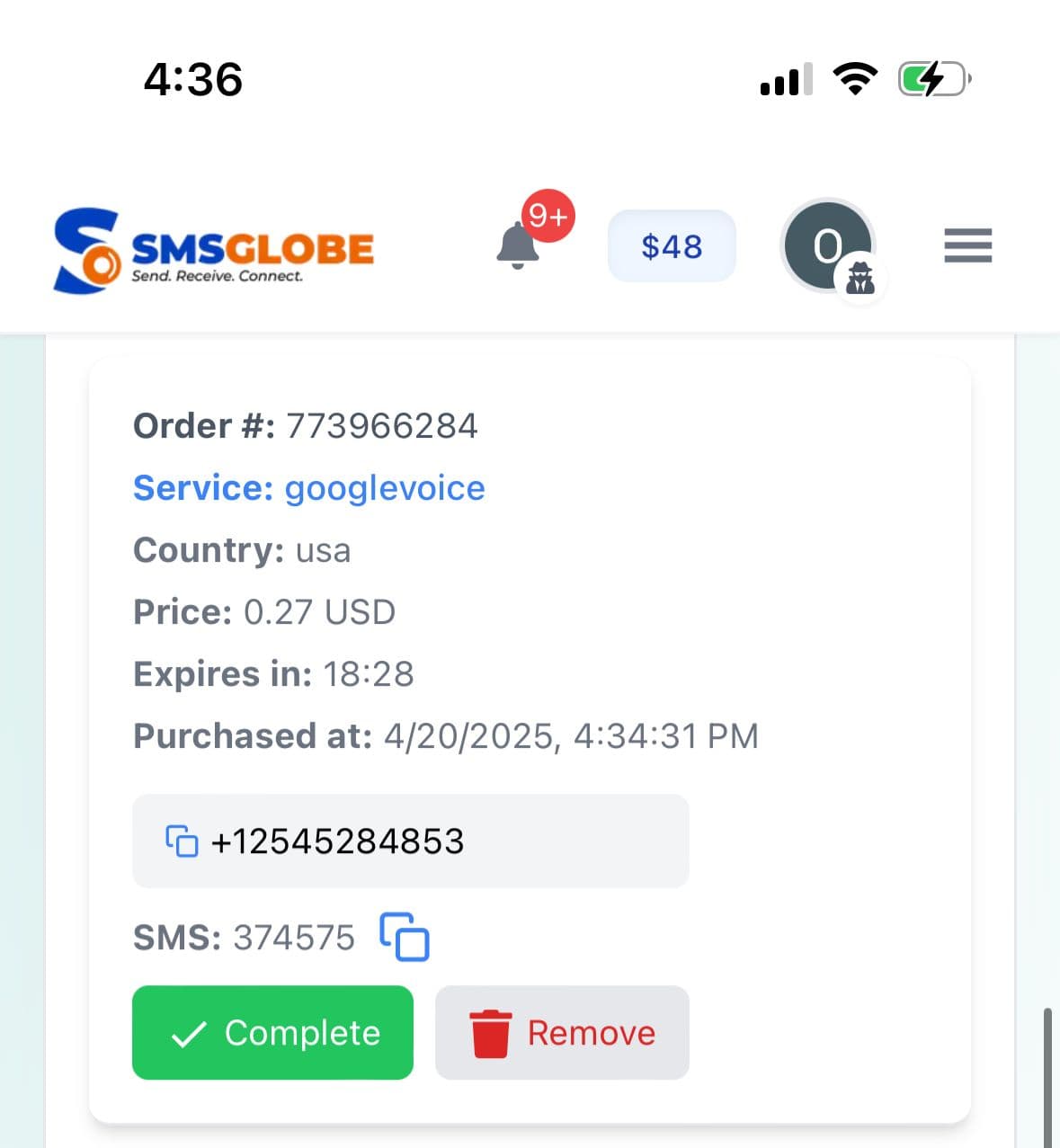Open the $48 balance button
The height and width of the screenshot is (1148, 1060).
(x=672, y=246)
